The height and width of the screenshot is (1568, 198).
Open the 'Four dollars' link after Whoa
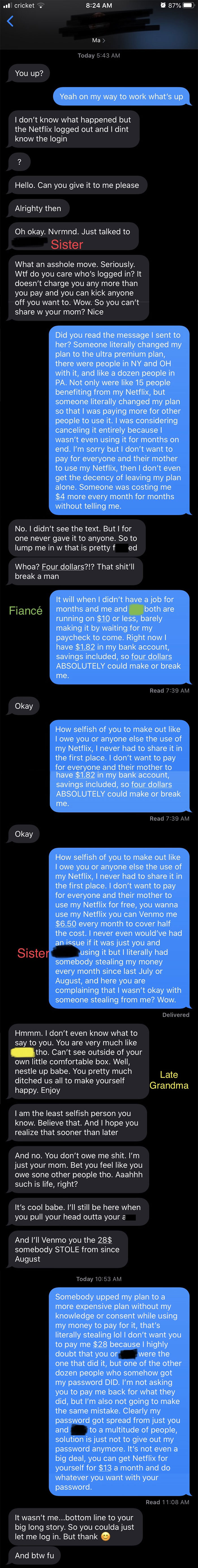(63, 566)
